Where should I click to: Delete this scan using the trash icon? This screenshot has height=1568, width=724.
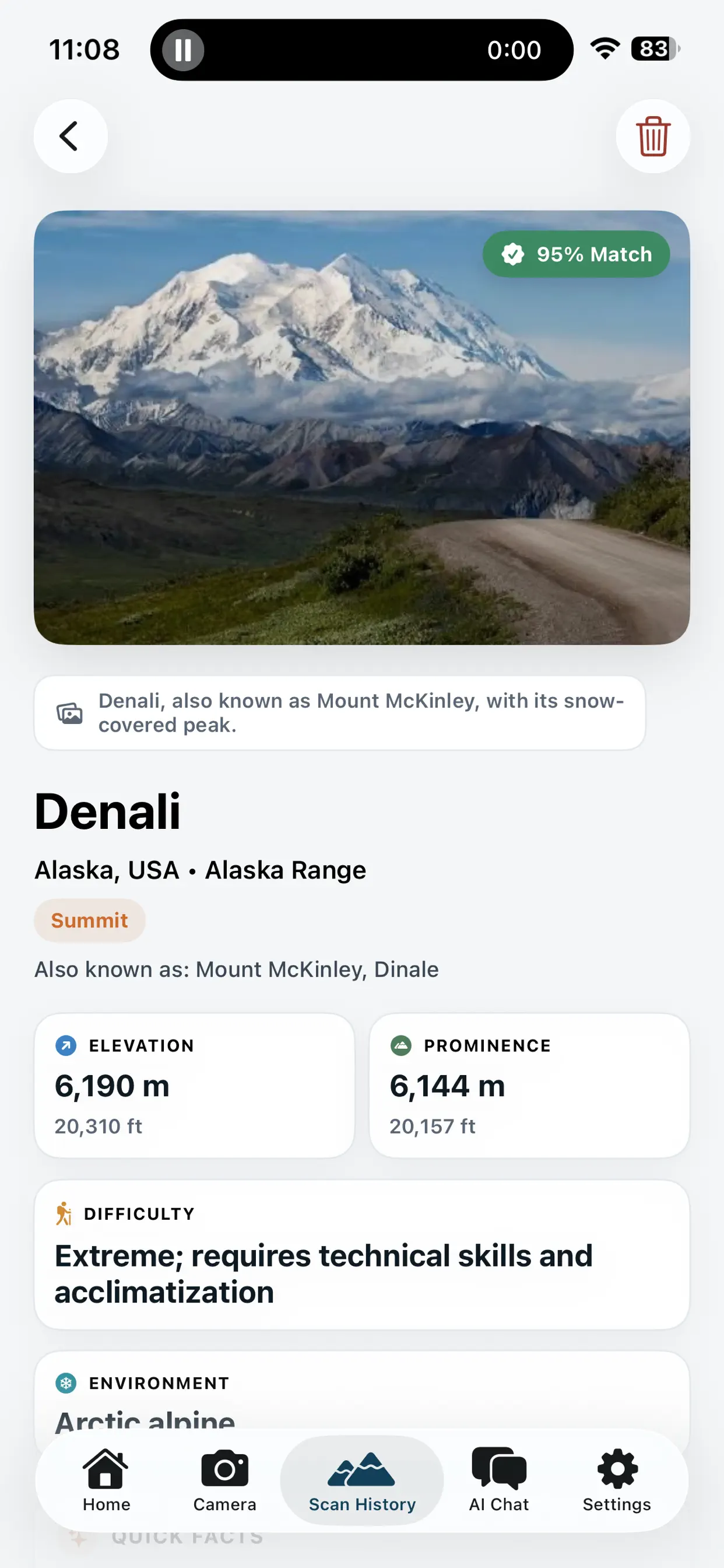click(x=653, y=136)
